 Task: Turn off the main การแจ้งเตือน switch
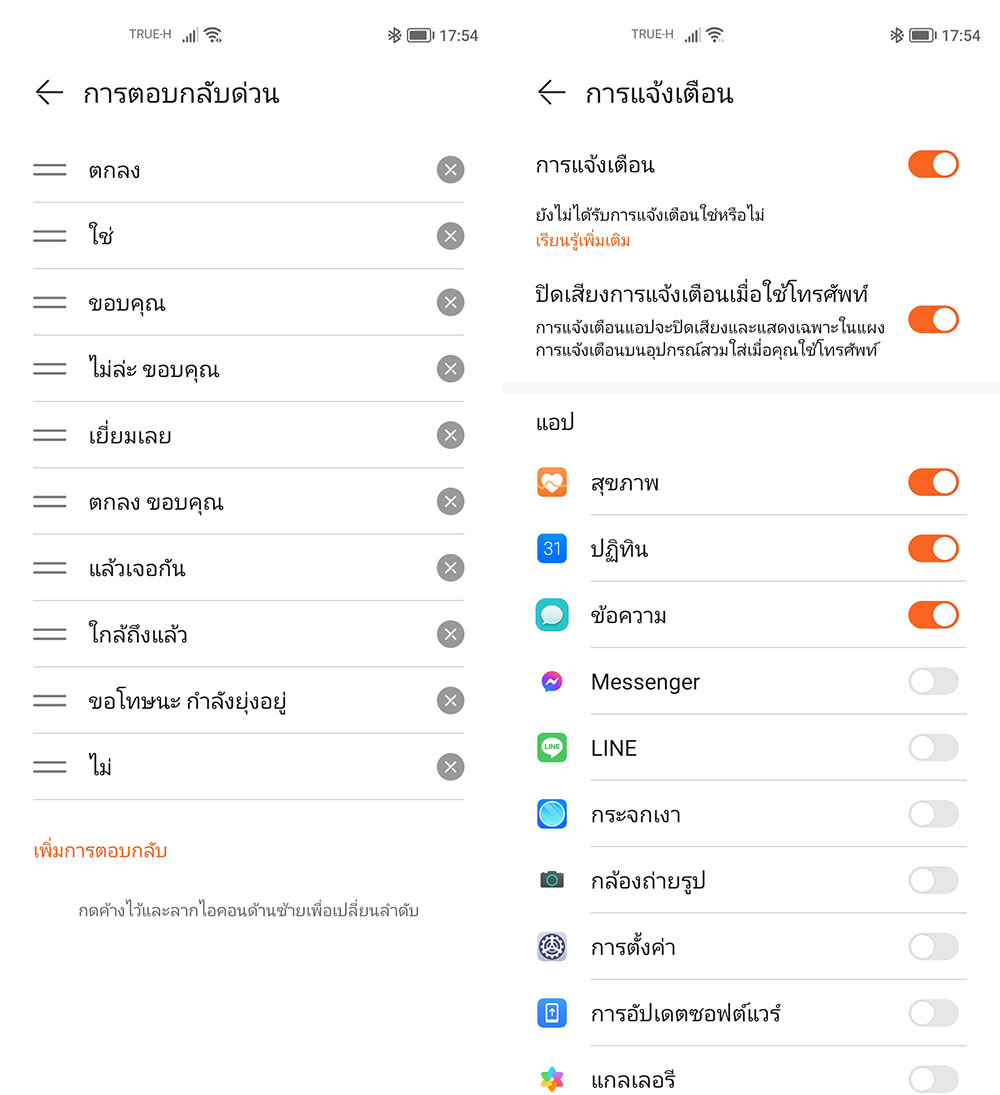[933, 164]
